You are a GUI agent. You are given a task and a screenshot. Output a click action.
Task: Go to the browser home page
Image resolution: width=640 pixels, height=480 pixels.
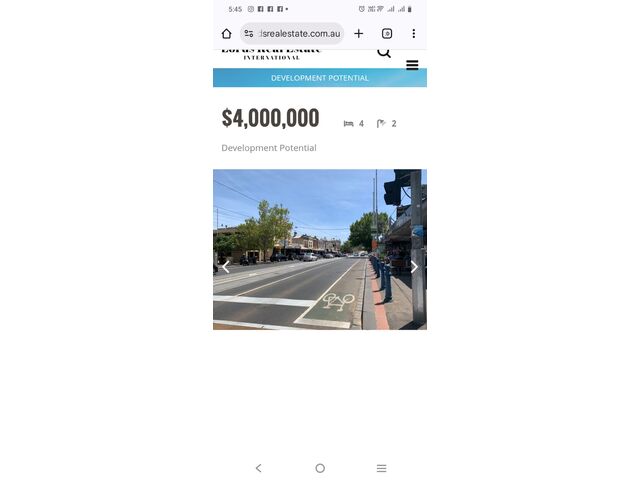(226, 33)
